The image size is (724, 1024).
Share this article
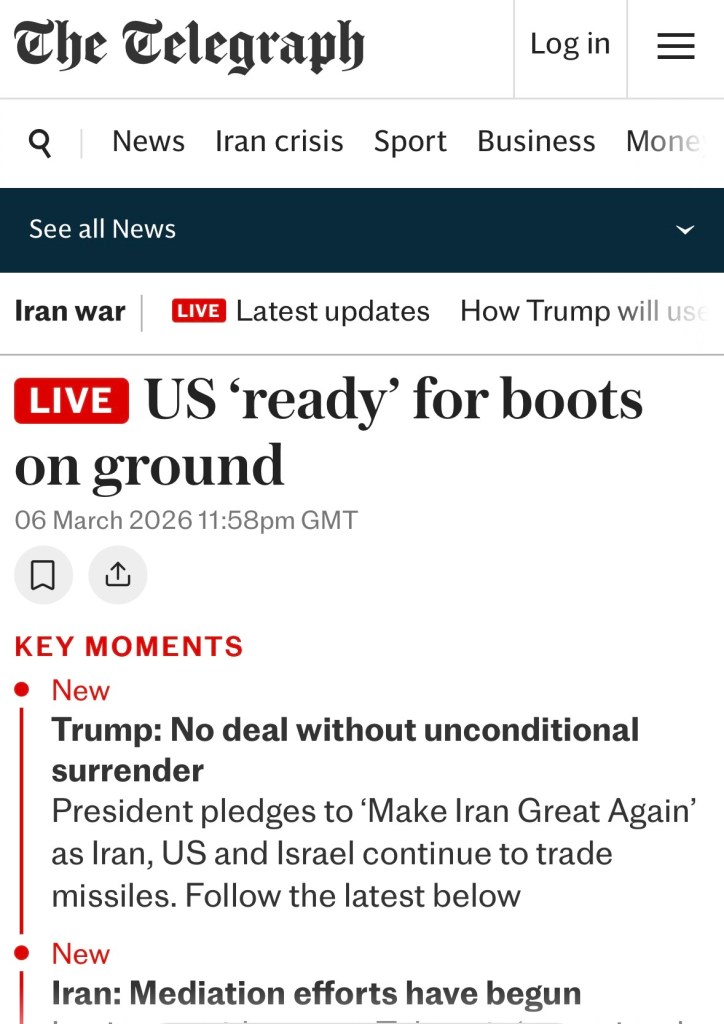118,575
